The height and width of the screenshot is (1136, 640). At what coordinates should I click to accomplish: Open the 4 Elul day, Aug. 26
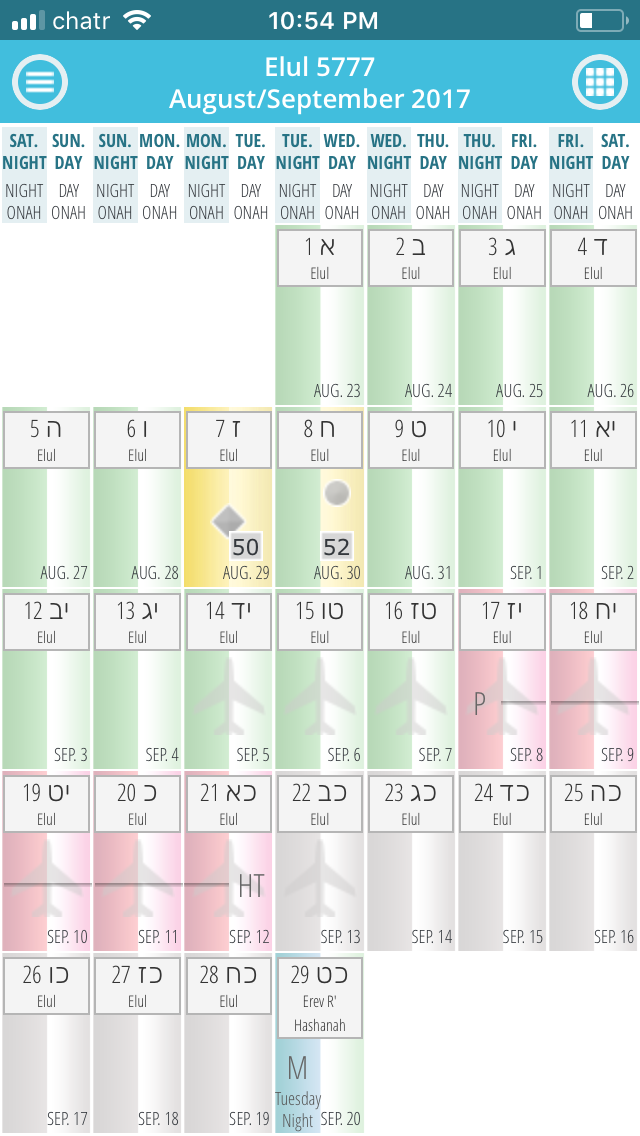pyautogui.click(x=594, y=315)
